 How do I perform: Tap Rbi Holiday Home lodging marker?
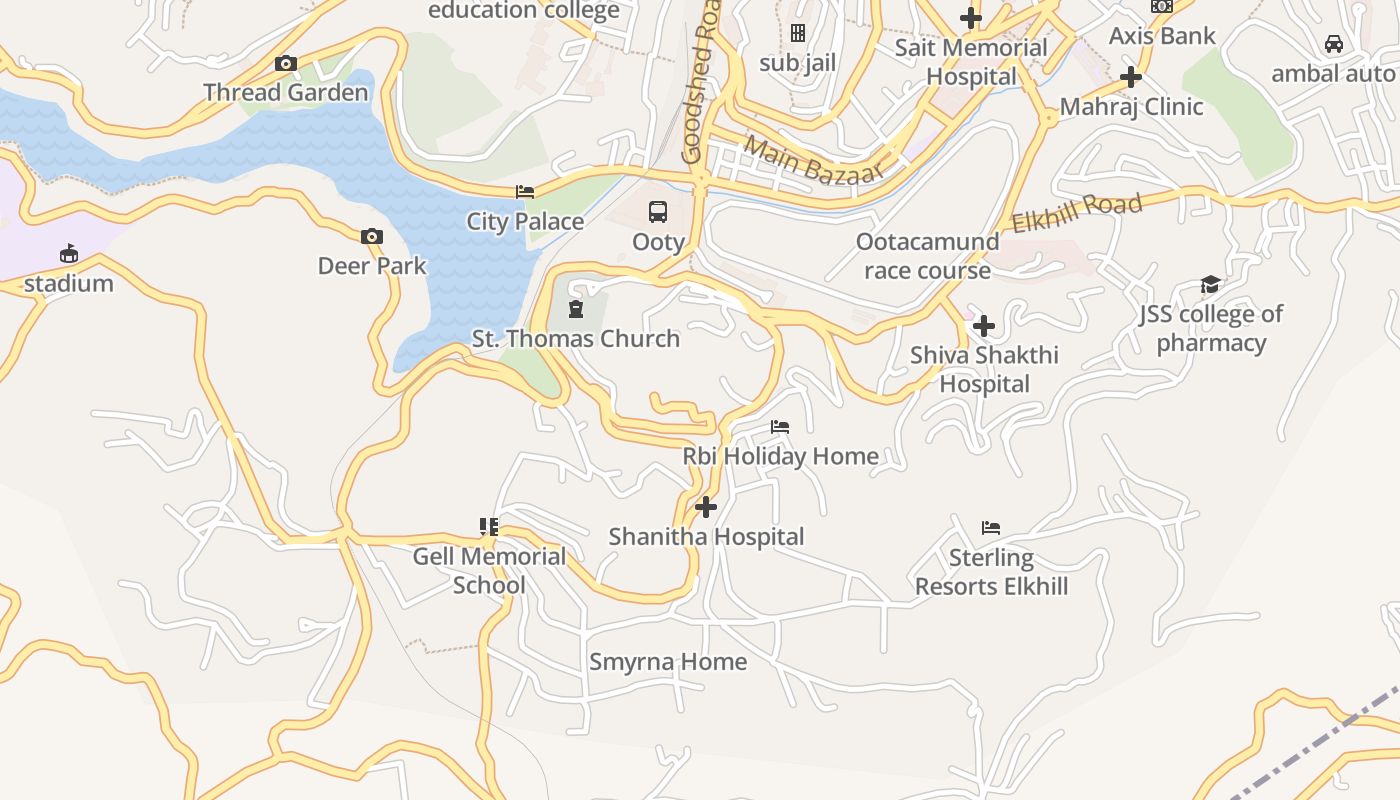(x=780, y=427)
